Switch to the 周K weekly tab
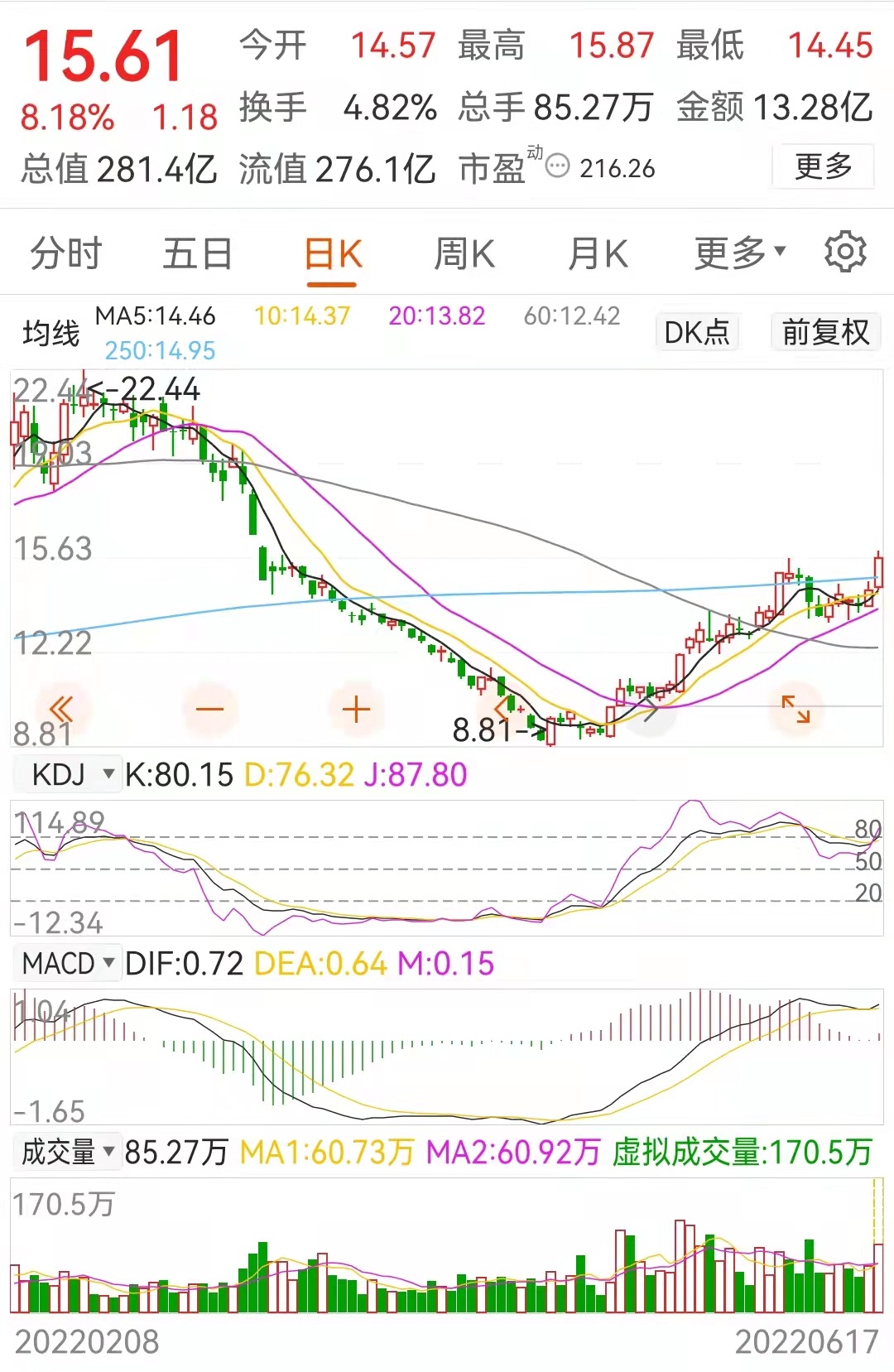 click(x=464, y=253)
